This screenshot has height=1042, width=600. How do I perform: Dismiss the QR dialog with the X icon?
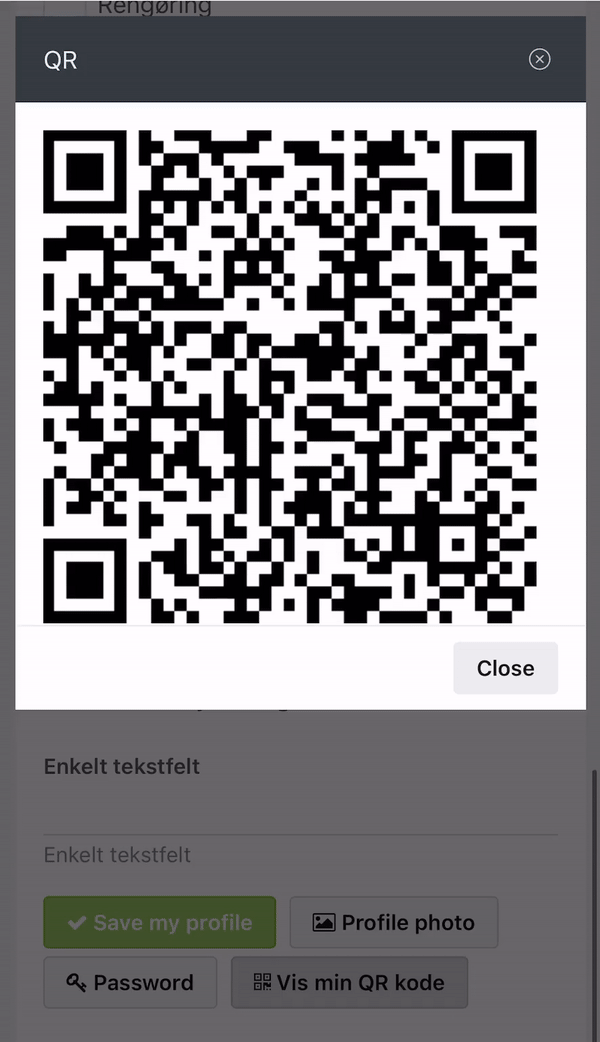pyautogui.click(x=539, y=60)
